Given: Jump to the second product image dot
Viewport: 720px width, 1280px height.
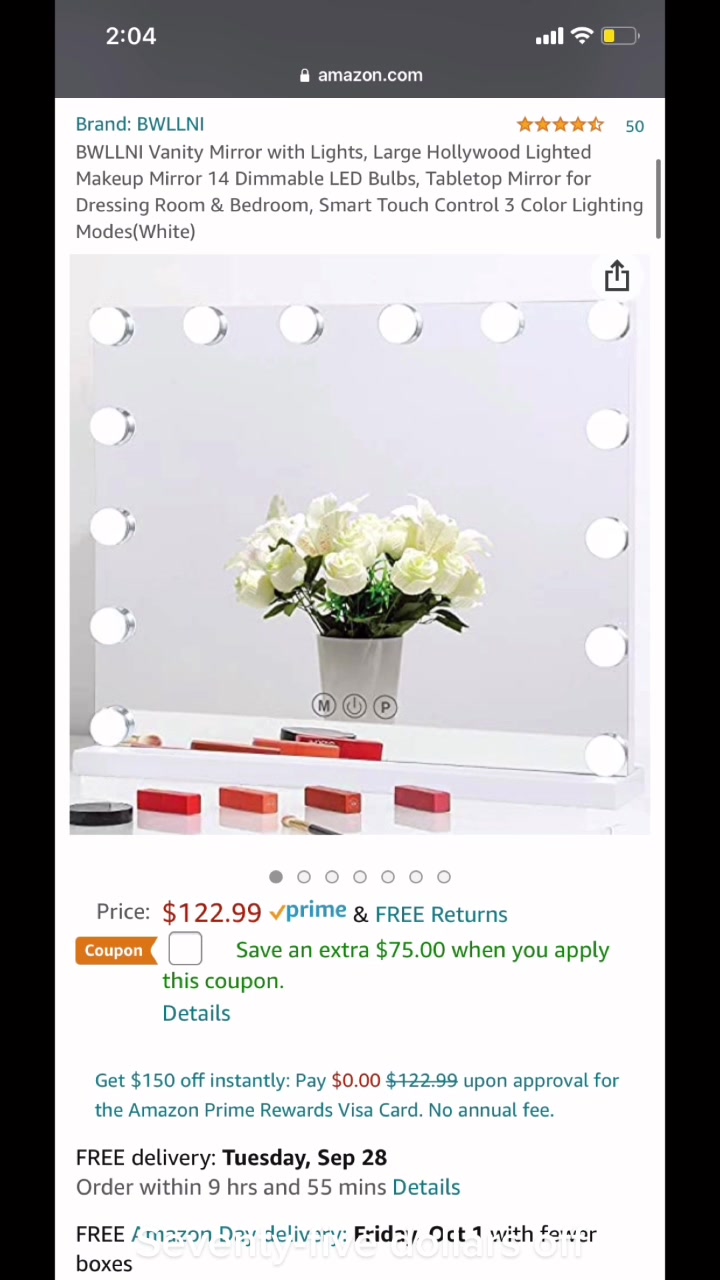Looking at the screenshot, I should pos(304,877).
